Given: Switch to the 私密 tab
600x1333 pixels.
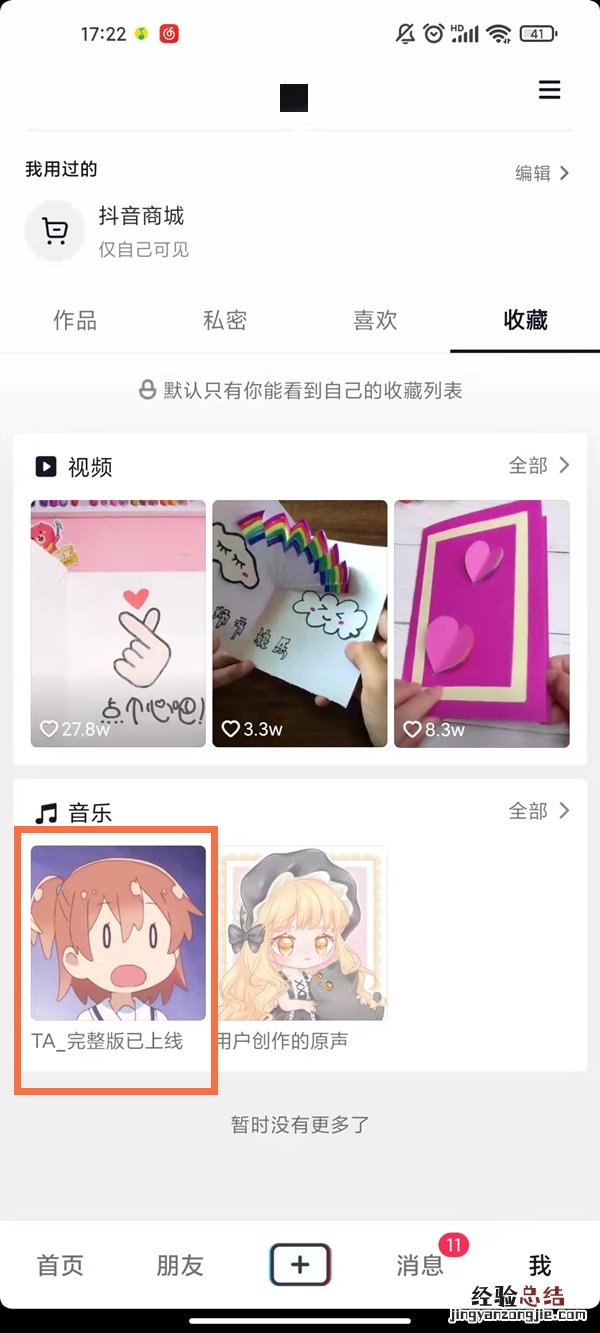Looking at the screenshot, I should 225,320.
